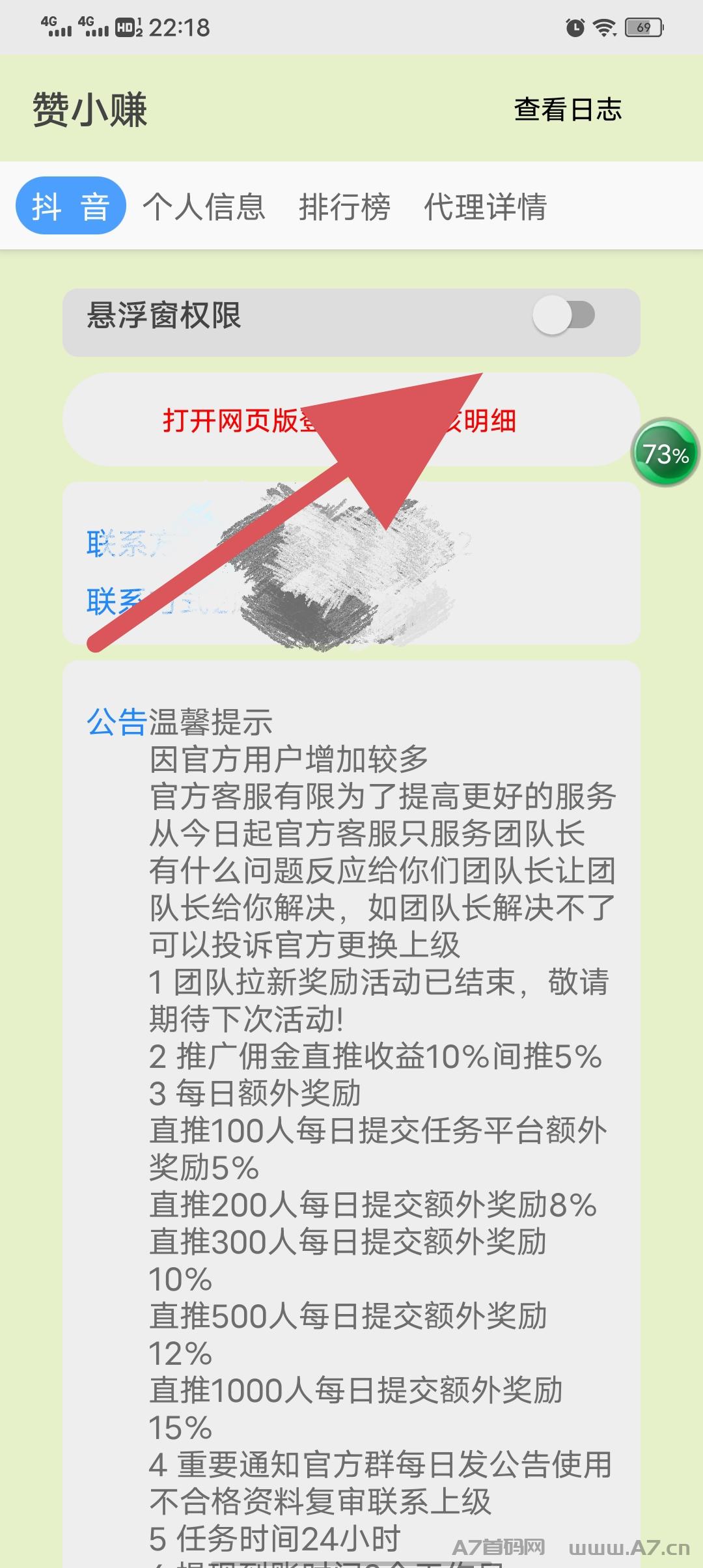The width and height of the screenshot is (703, 1568).
Task: Switch to the 个人信息 tab
Action: [204, 207]
